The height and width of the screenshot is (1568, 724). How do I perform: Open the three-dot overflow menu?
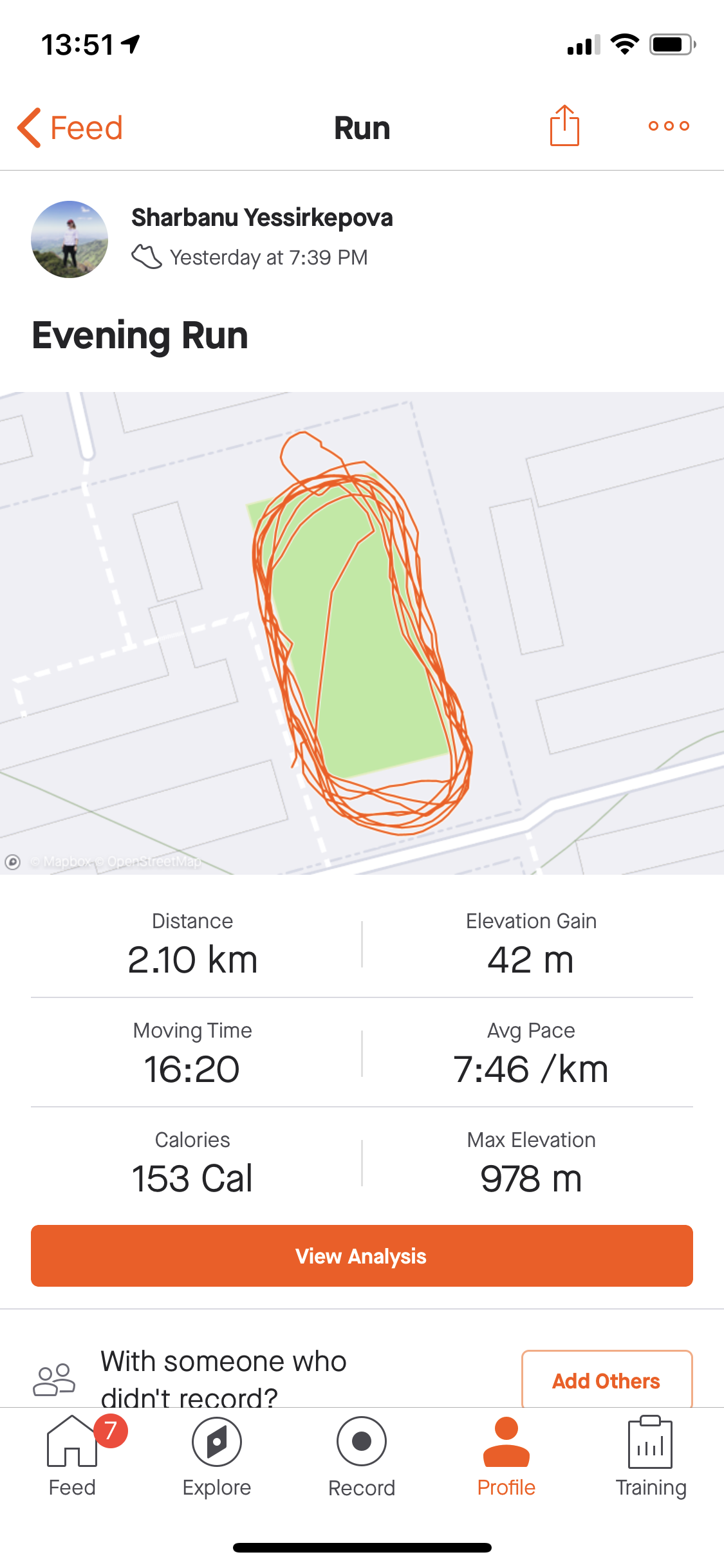point(669,126)
